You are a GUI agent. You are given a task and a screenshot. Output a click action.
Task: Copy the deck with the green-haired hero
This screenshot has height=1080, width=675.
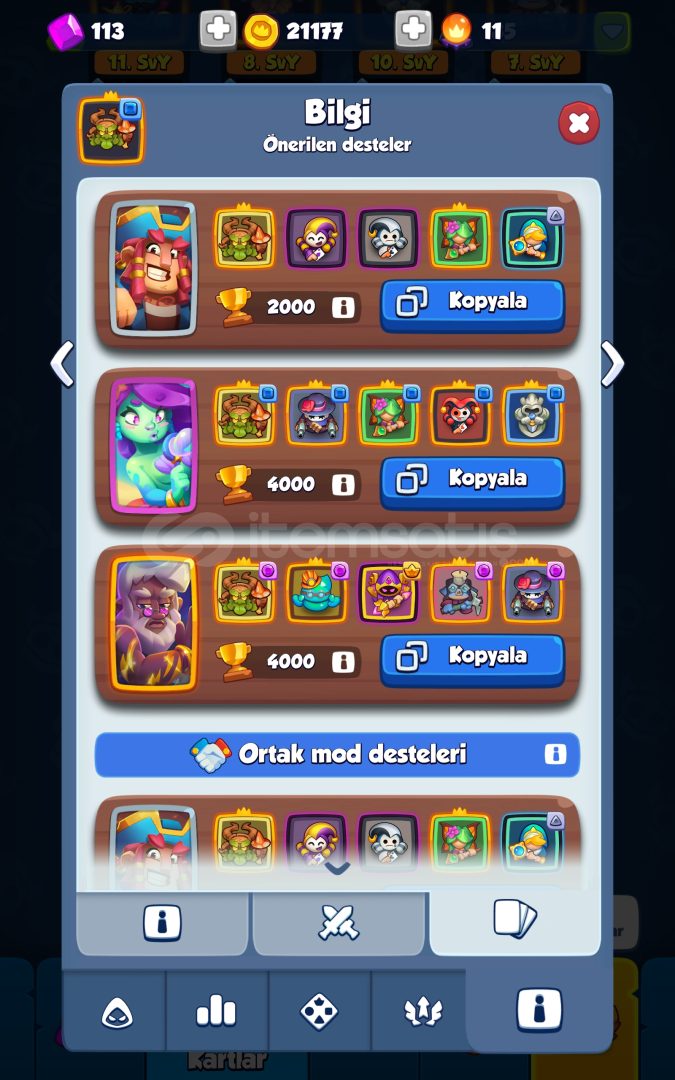tap(472, 483)
